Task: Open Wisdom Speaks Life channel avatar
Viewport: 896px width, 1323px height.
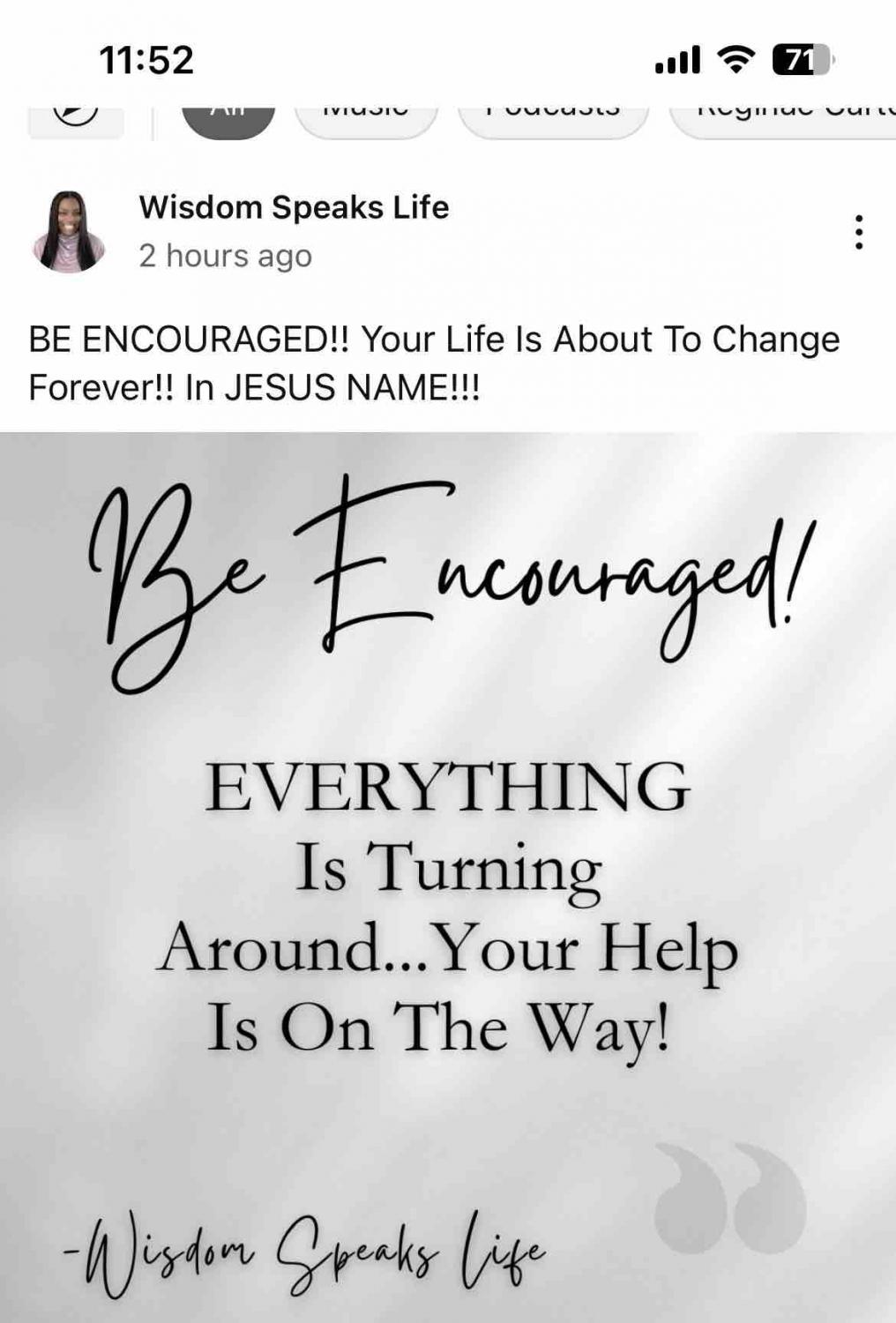Action: [x=69, y=231]
